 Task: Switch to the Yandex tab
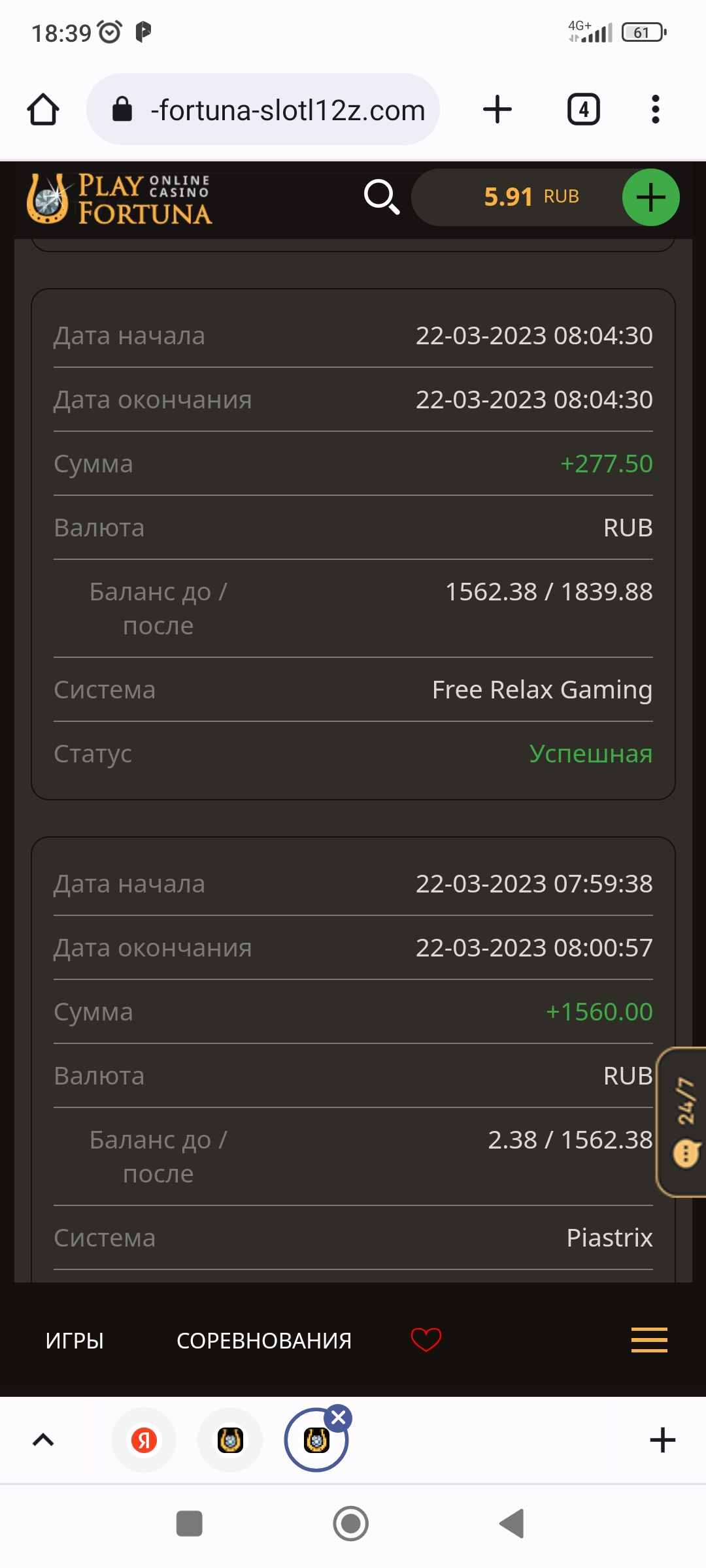click(144, 1440)
